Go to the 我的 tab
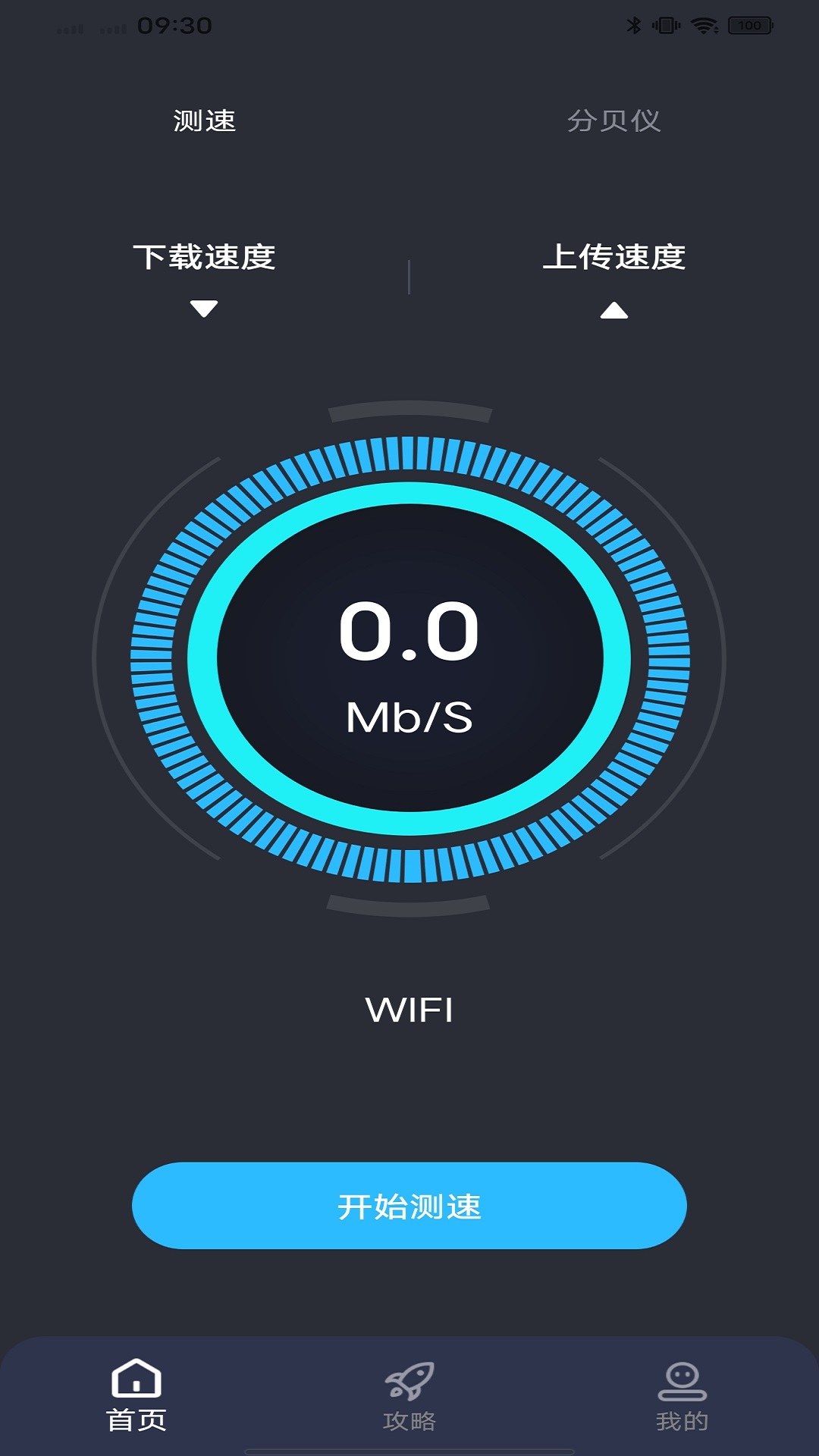This screenshot has width=819, height=1456. click(x=682, y=1396)
